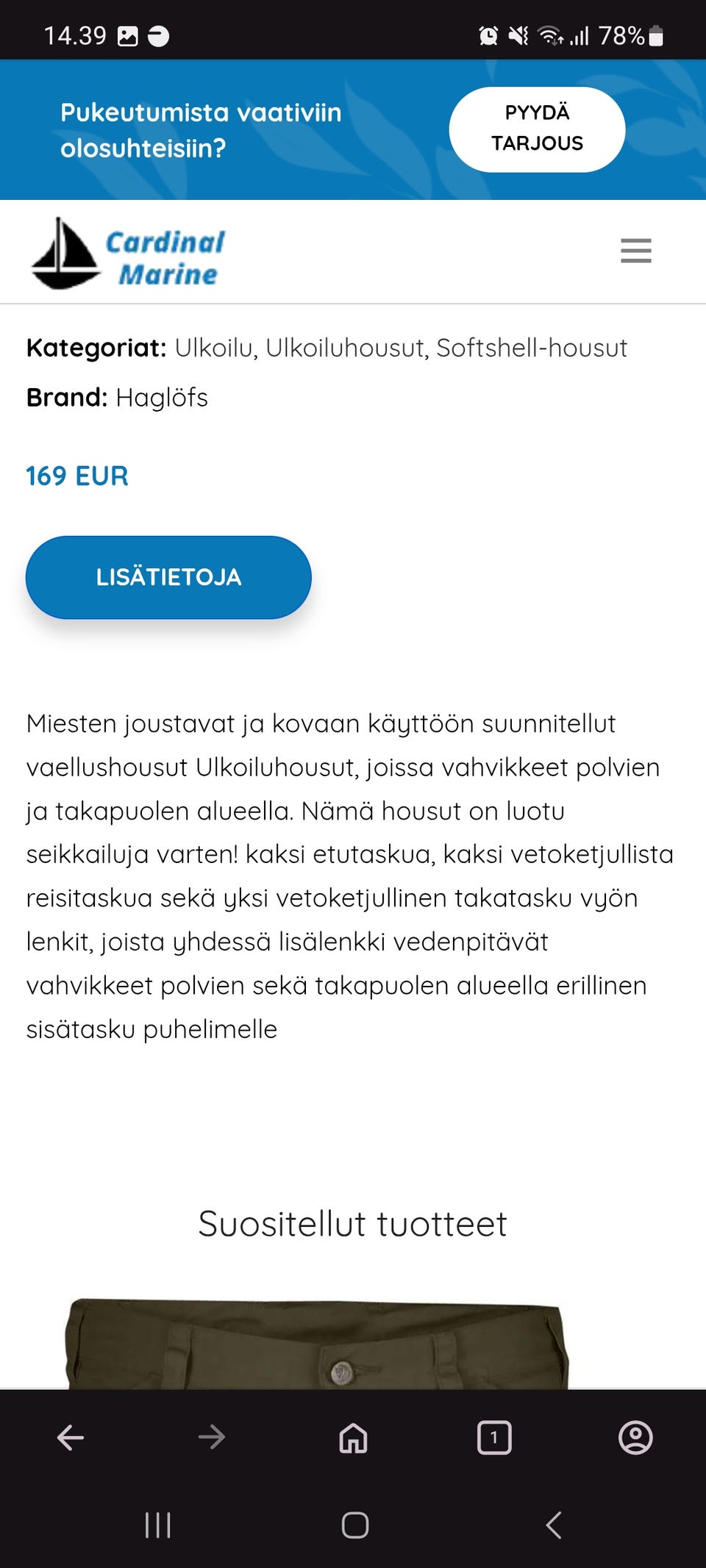Click the Cardinal Marine sailboat logo
The height and width of the screenshot is (1568, 706).
pos(65,251)
